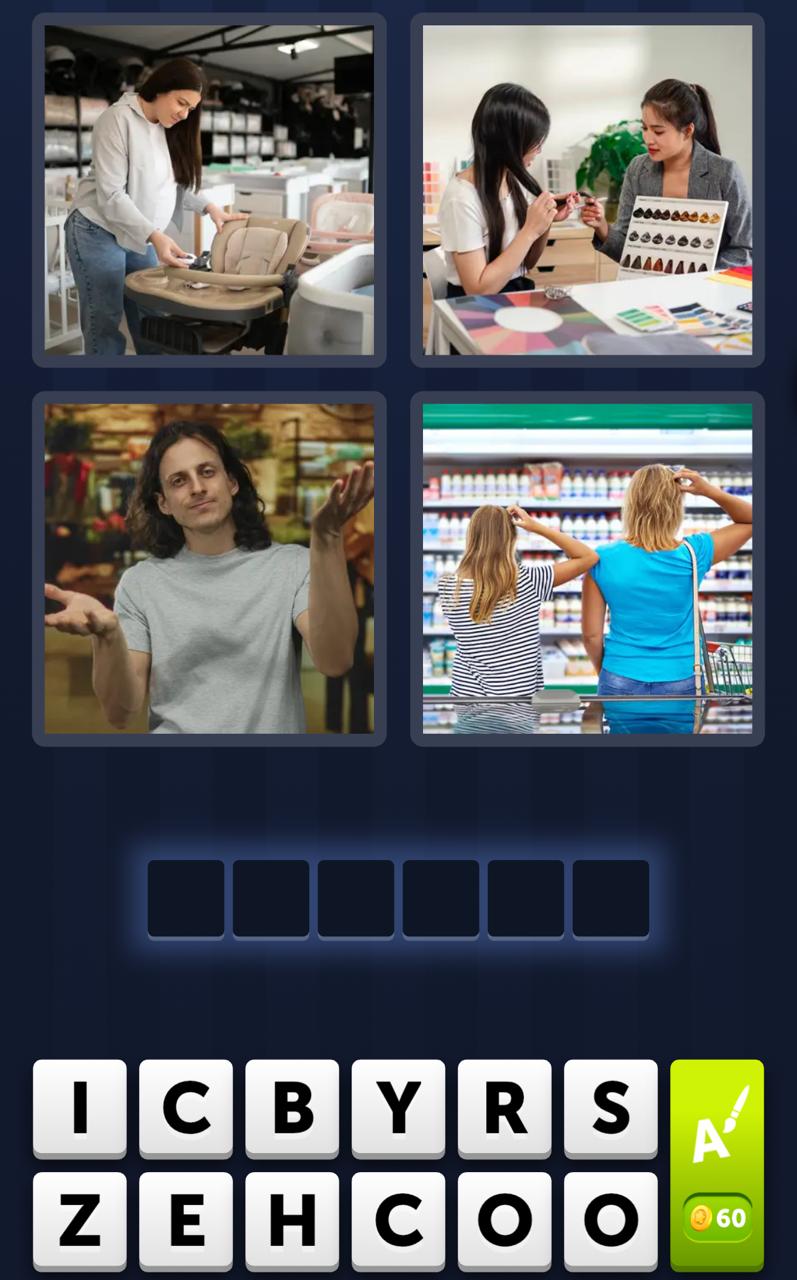Tap the letter E tile
This screenshot has height=1280, width=797.
coord(186,1218)
